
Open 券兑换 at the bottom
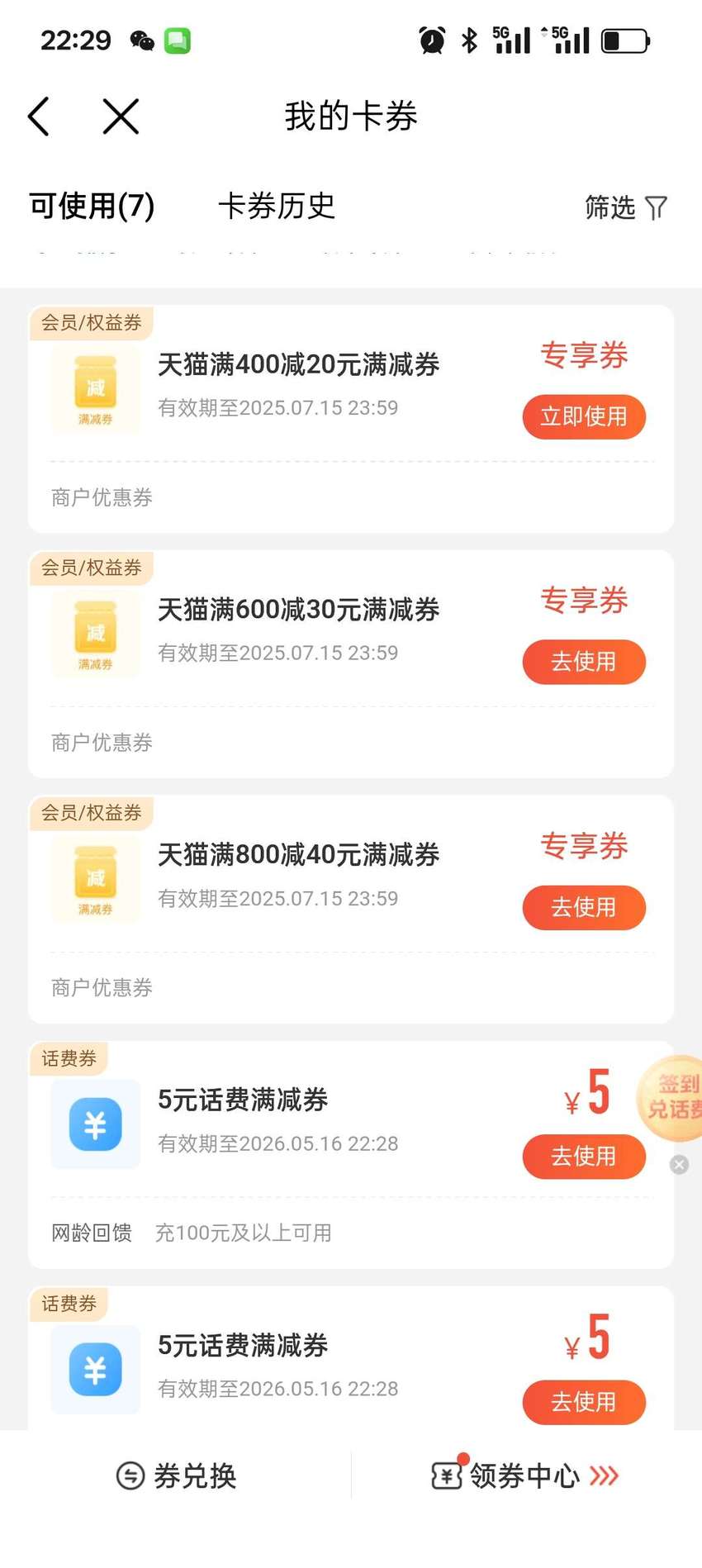coord(176,1475)
